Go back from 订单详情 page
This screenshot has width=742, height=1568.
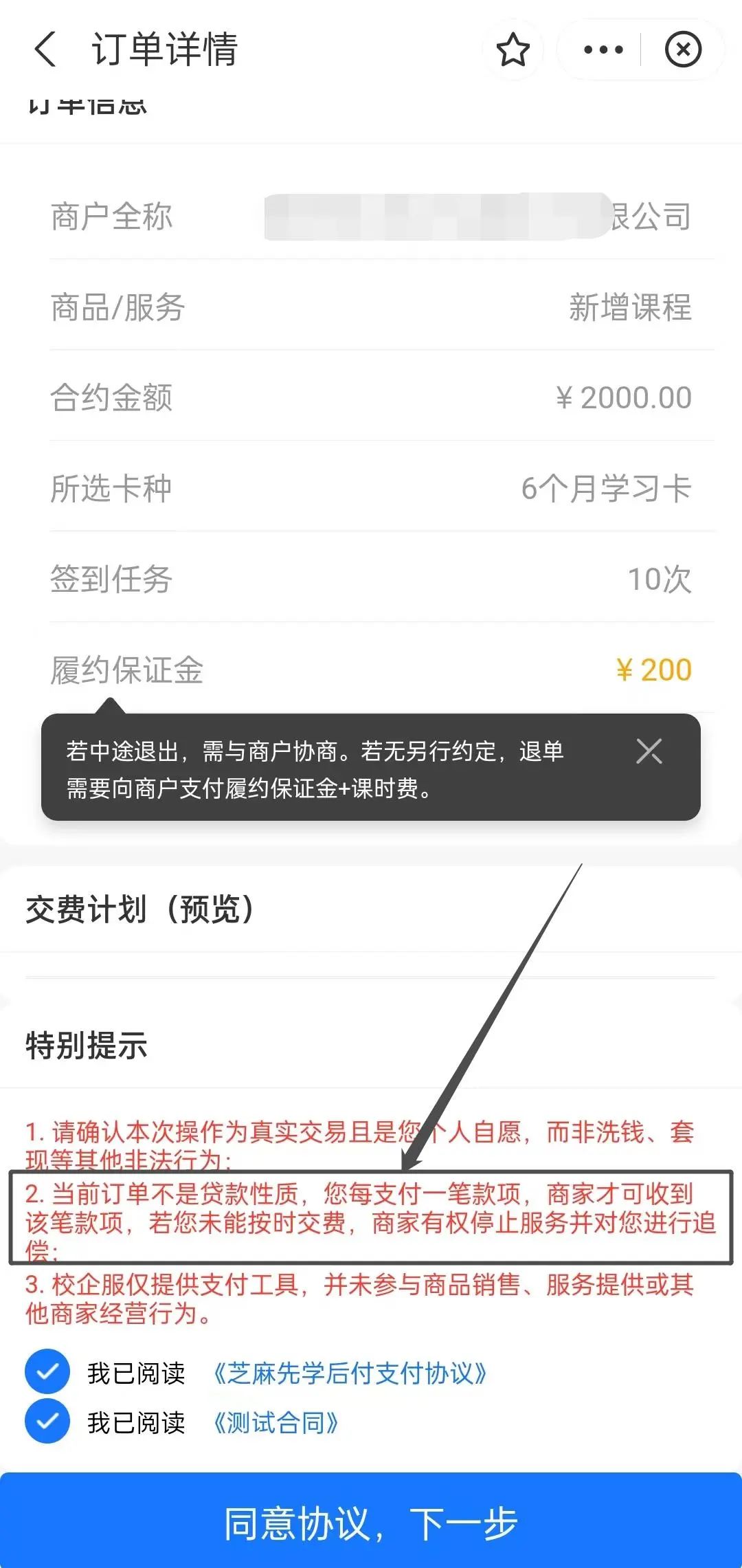coord(45,49)
